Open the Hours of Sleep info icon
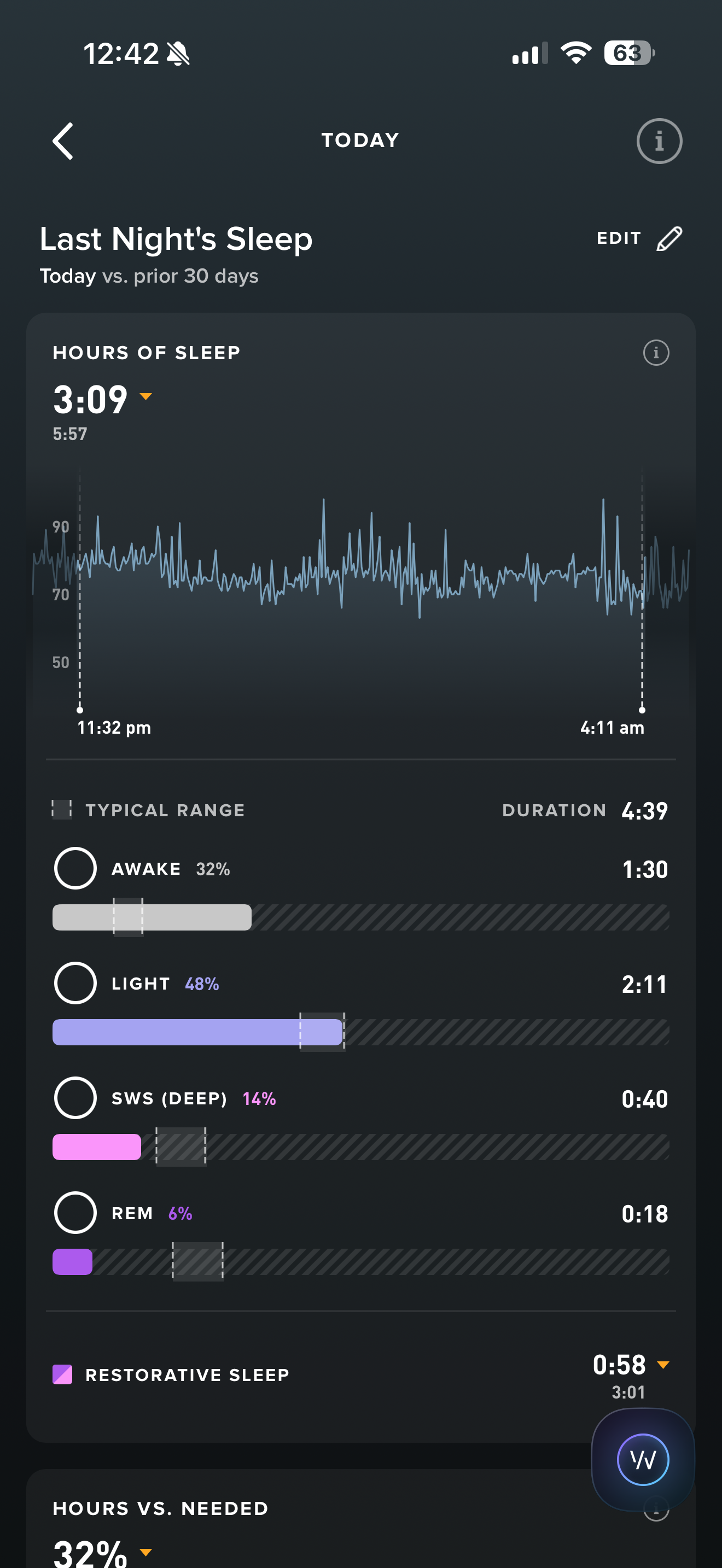Viewport: 722px width, 1568px height. point(656,353)
